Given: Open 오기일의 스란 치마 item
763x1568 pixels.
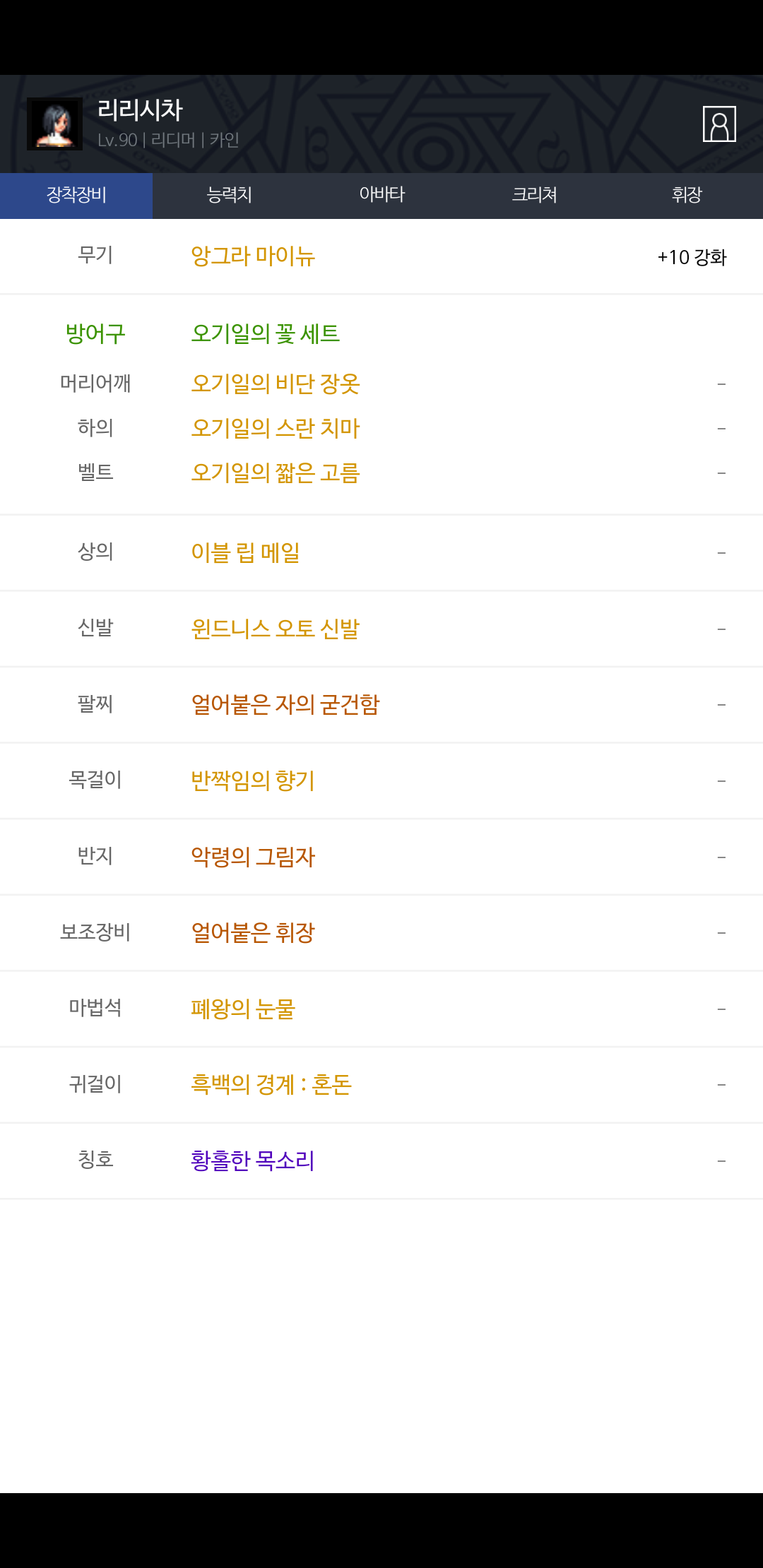Looking at the screenshot, I should [x=276, y=428].
